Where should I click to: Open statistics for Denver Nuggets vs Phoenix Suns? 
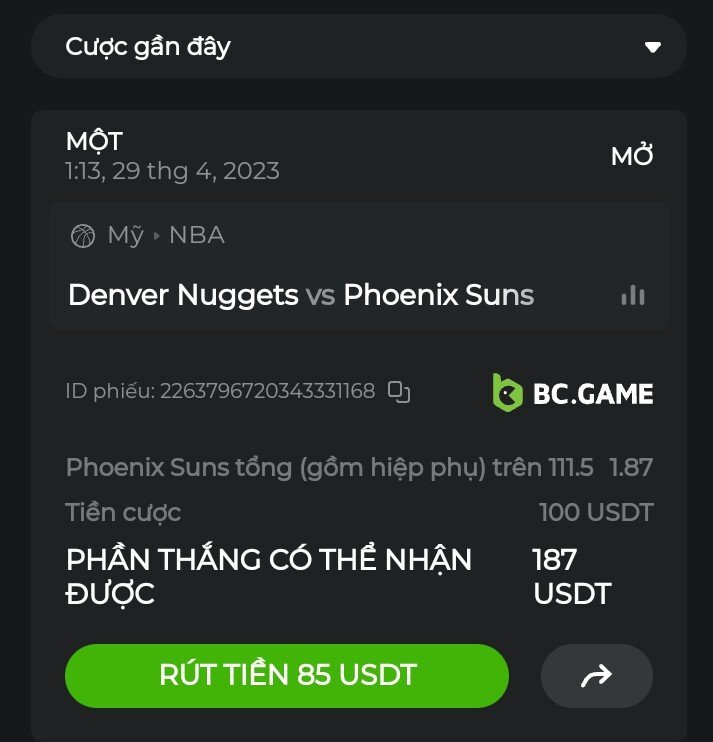(x=632, y=295)
